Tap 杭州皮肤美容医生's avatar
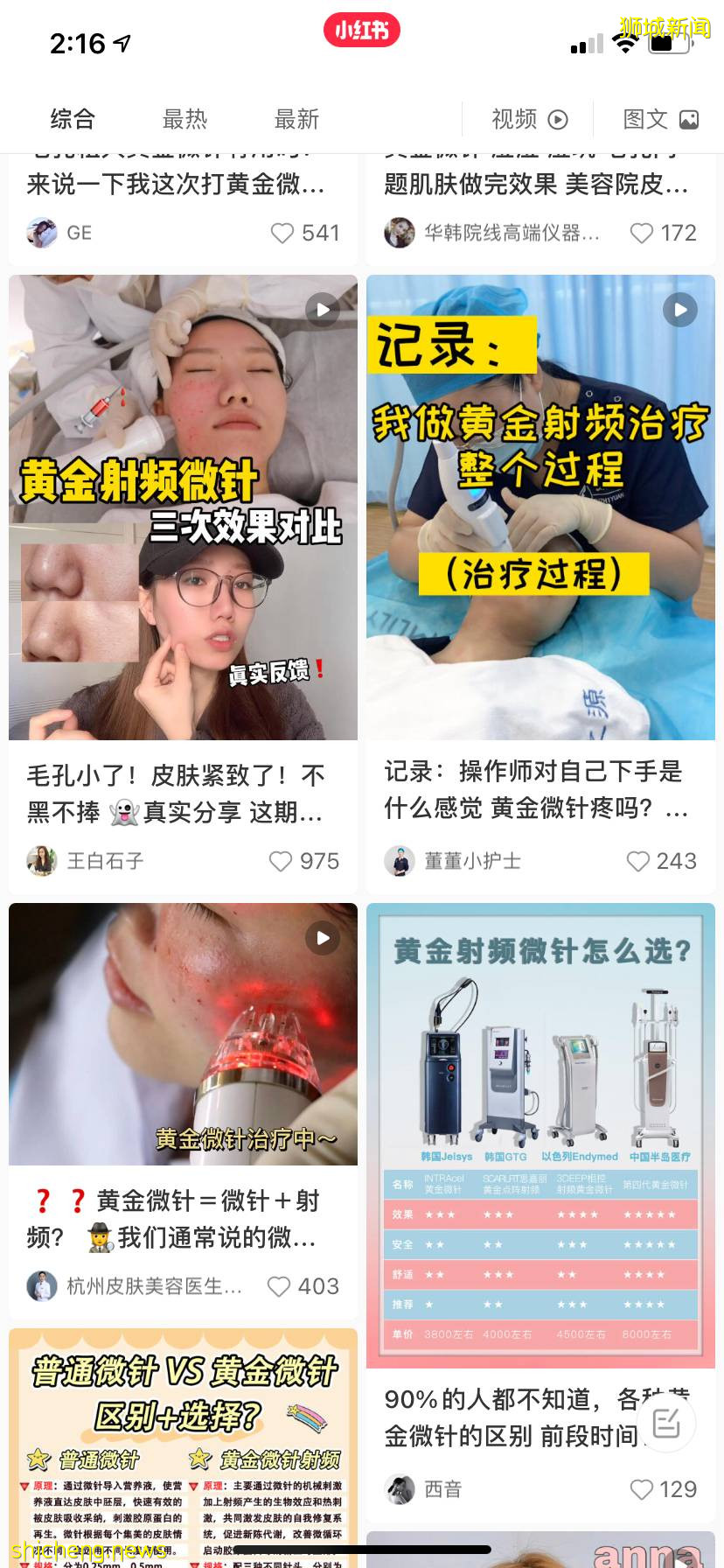 [x=42, y=1286]
